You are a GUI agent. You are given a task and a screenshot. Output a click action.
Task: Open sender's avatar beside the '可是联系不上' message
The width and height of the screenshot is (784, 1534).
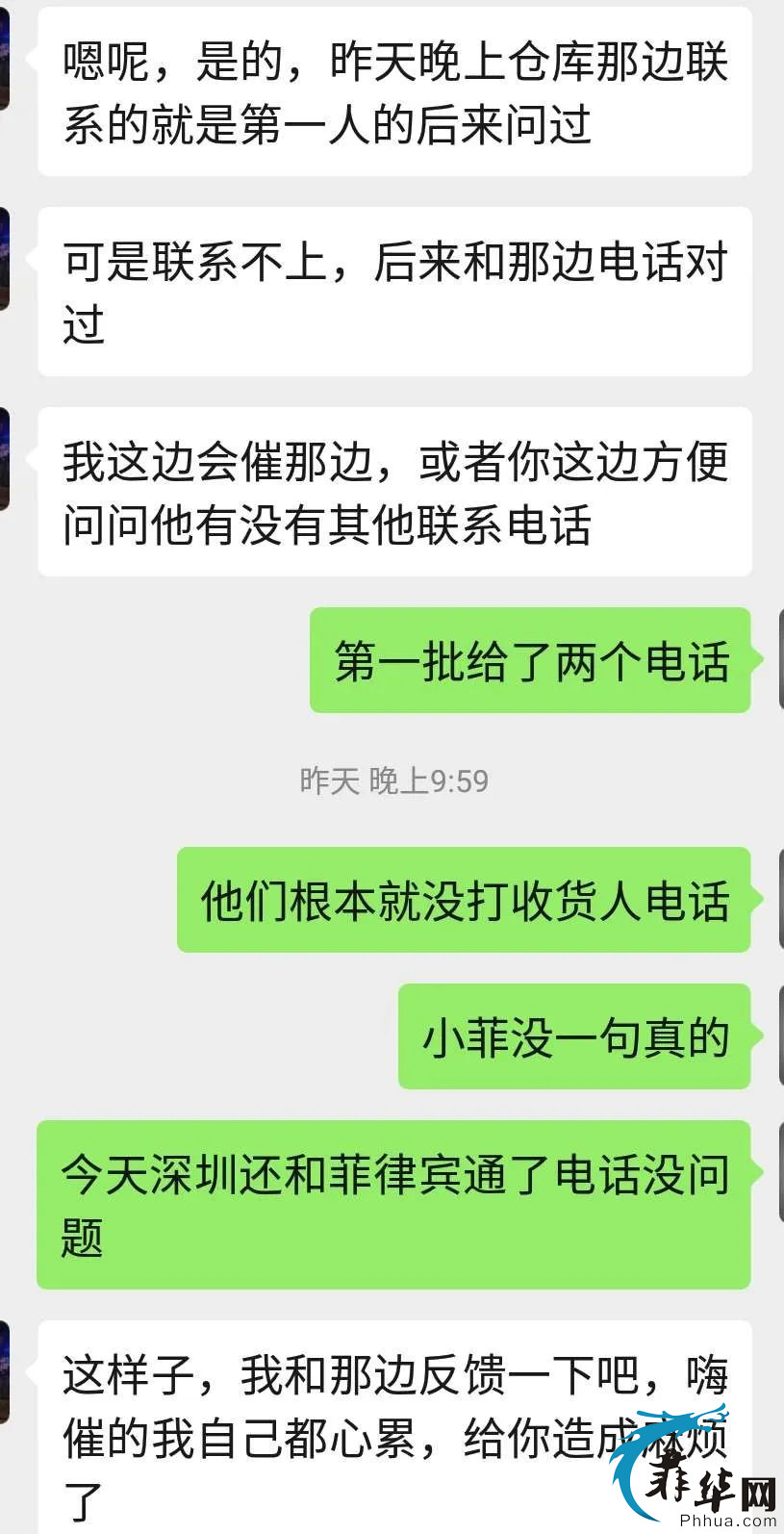tap(4, 259)
